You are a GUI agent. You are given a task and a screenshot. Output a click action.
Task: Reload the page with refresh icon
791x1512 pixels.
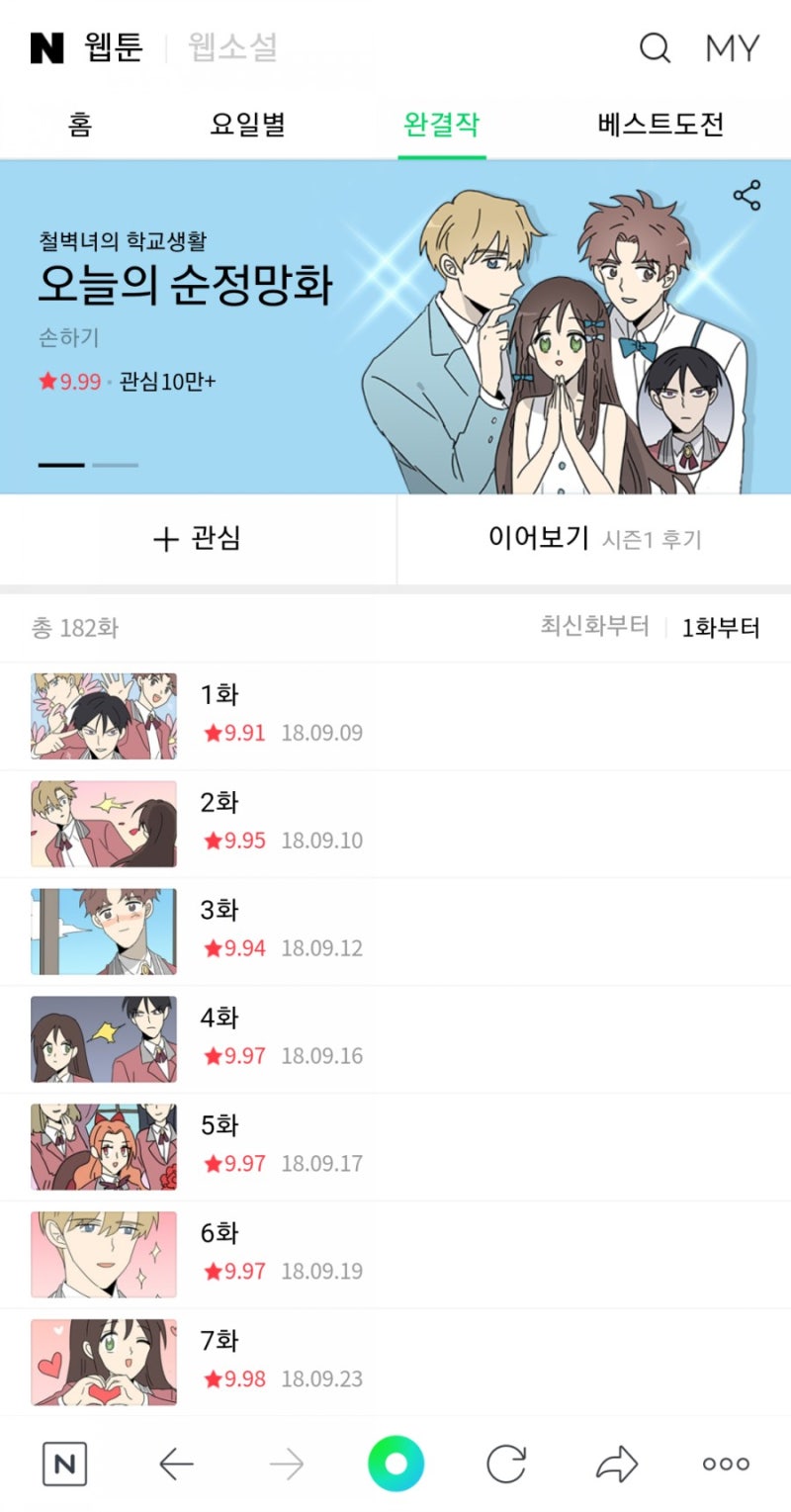click(506, 1465)
